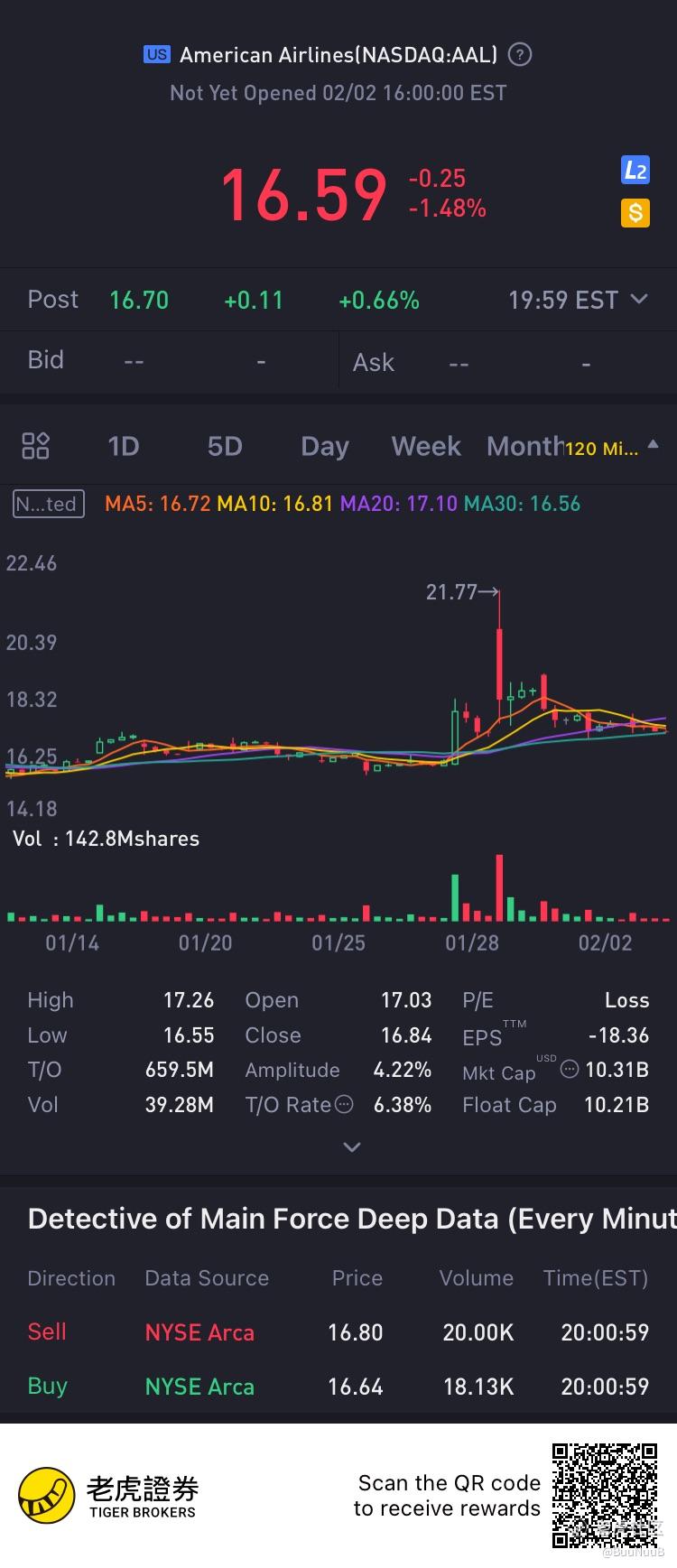Open the info icon next to T/O Rate

[344, 1104]
